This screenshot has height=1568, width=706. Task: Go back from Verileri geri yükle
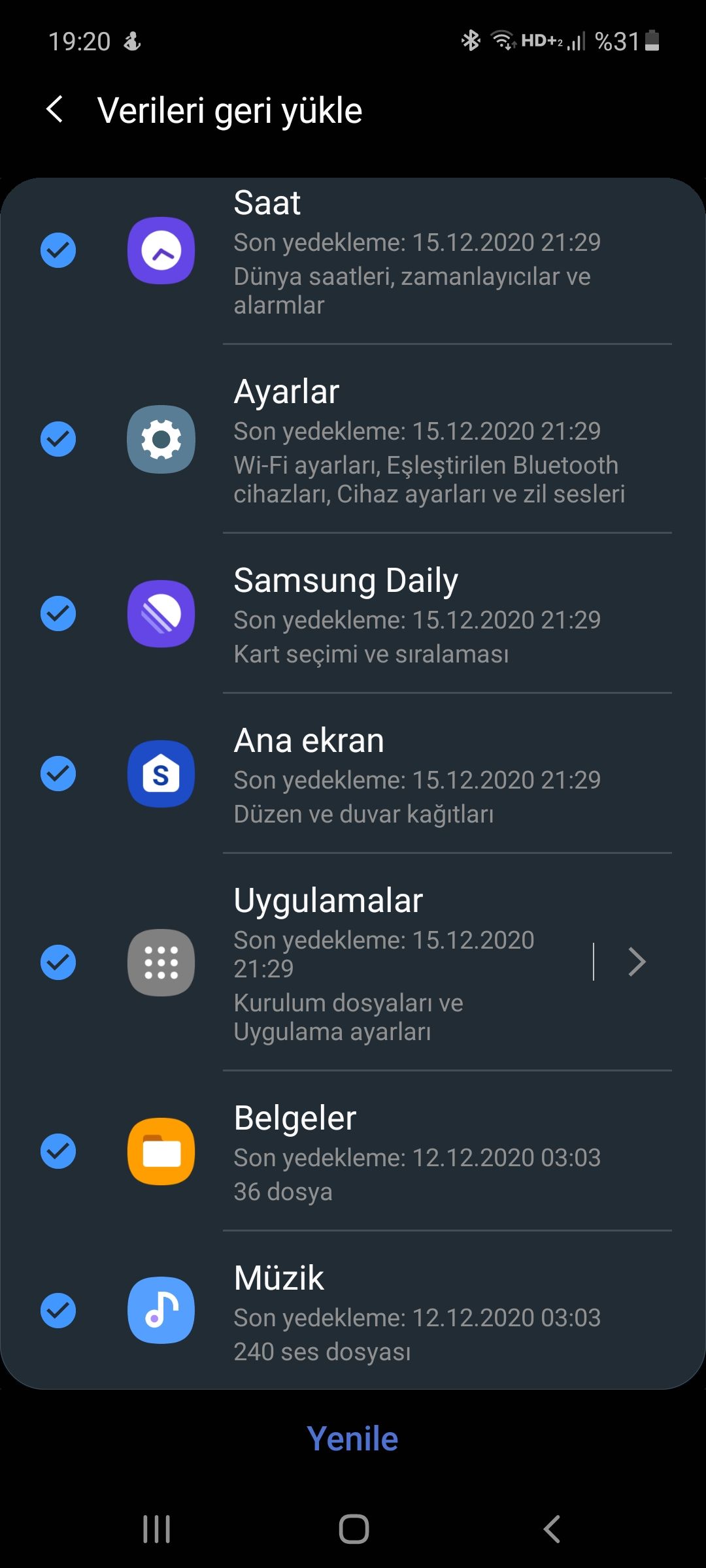(56, 109)
